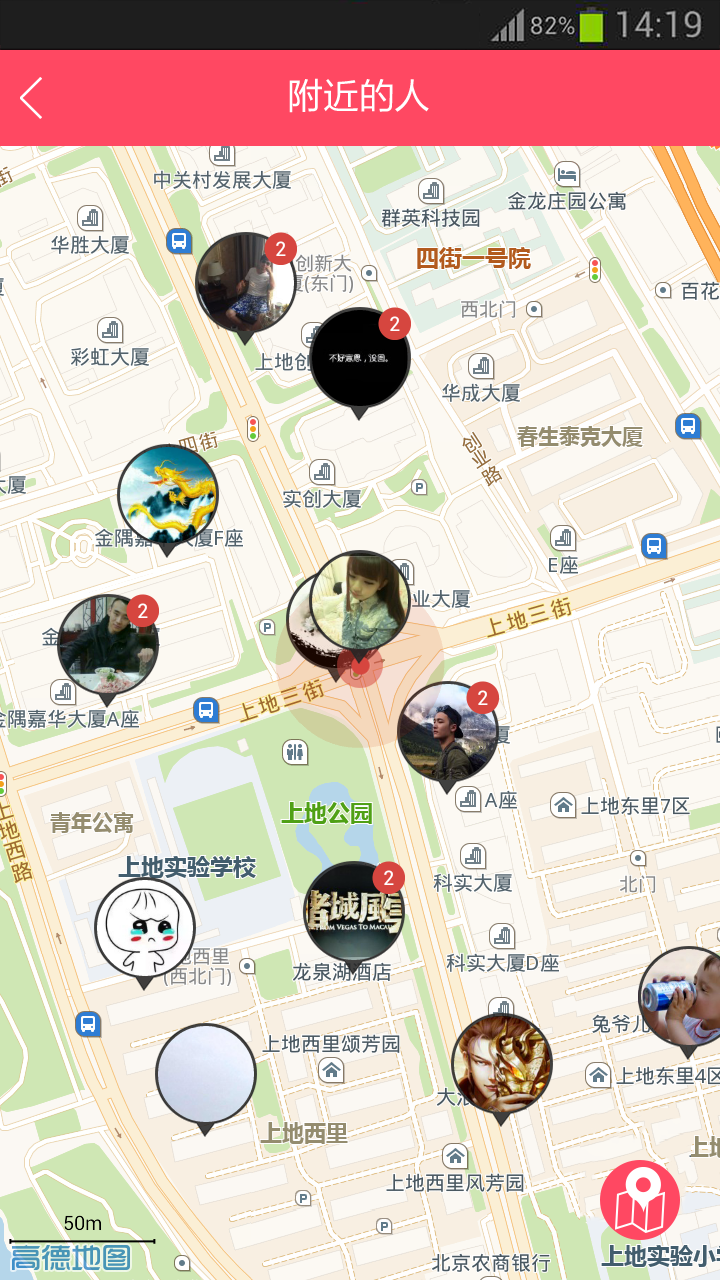Open the golden dragon avatar pin

168,495
